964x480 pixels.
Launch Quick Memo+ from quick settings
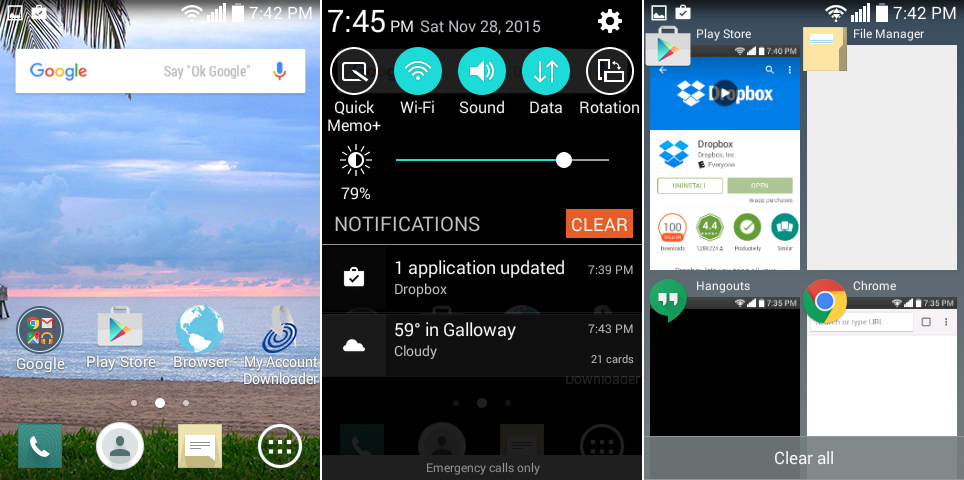354,72
